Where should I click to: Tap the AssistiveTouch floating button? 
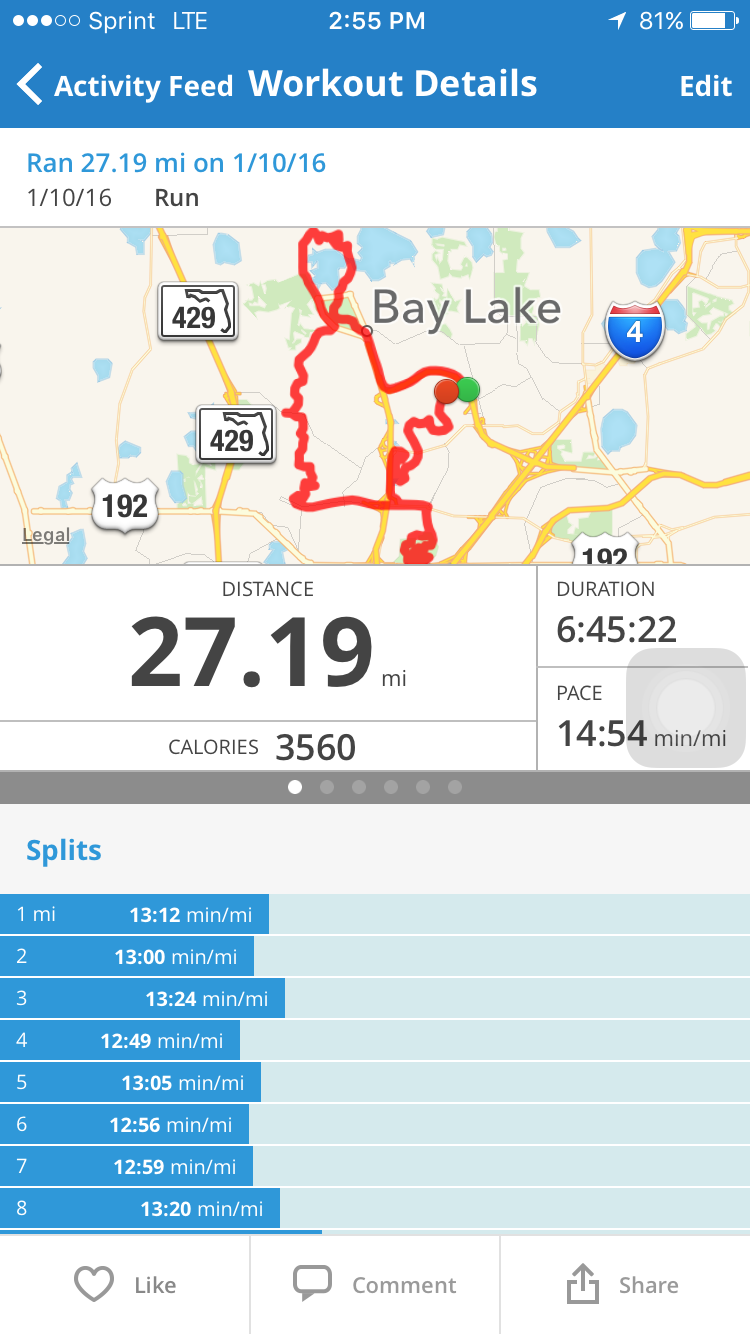click(x=686, y=708)
